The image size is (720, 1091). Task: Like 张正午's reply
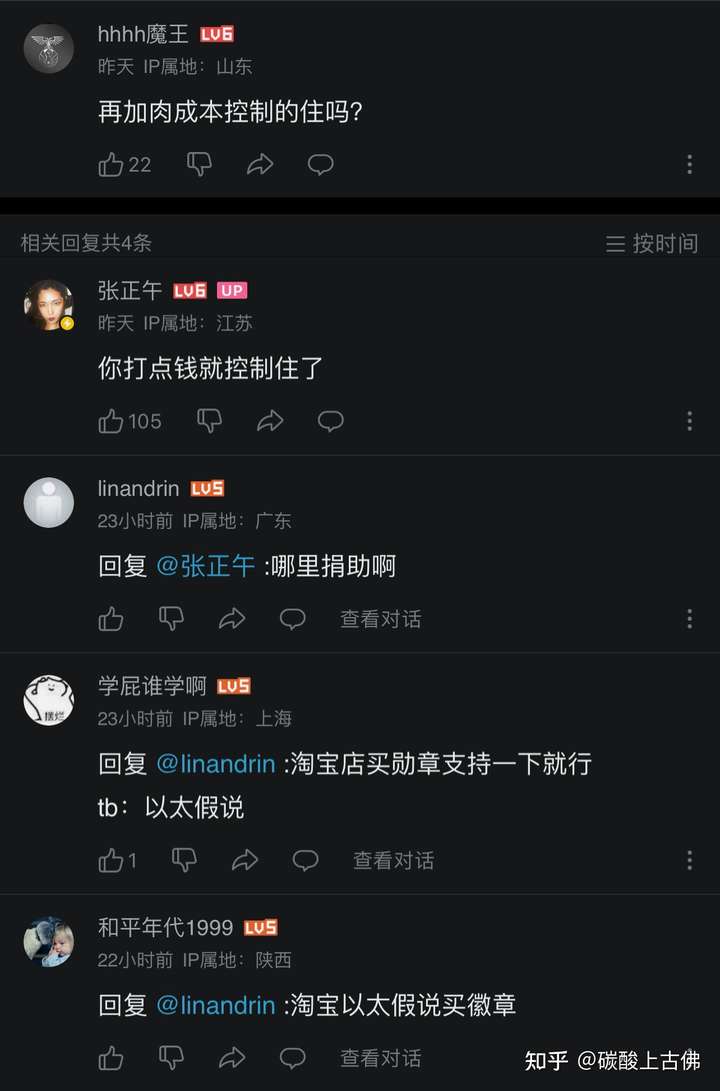click(111, 421)
